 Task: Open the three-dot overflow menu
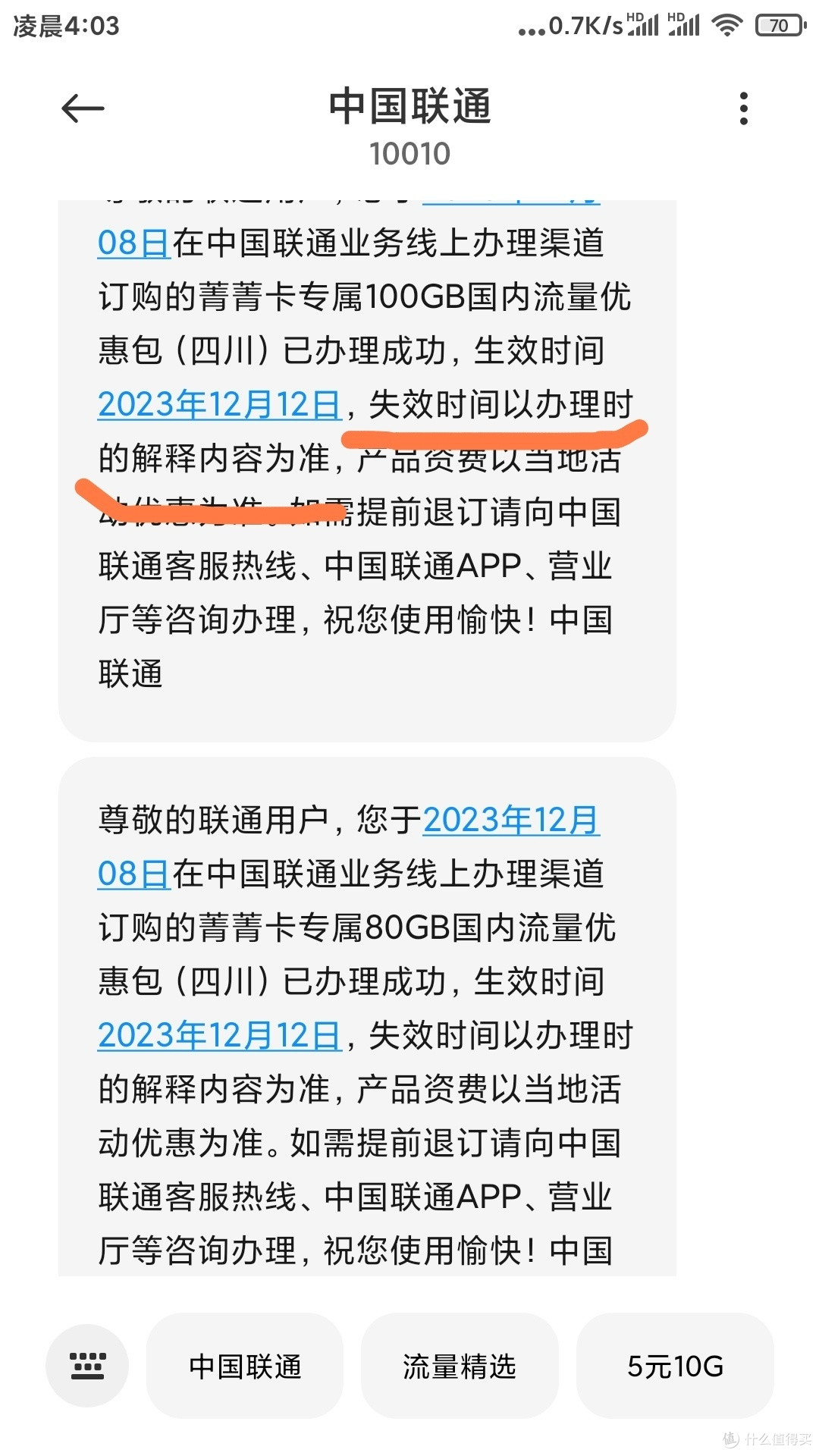point(745,108)
